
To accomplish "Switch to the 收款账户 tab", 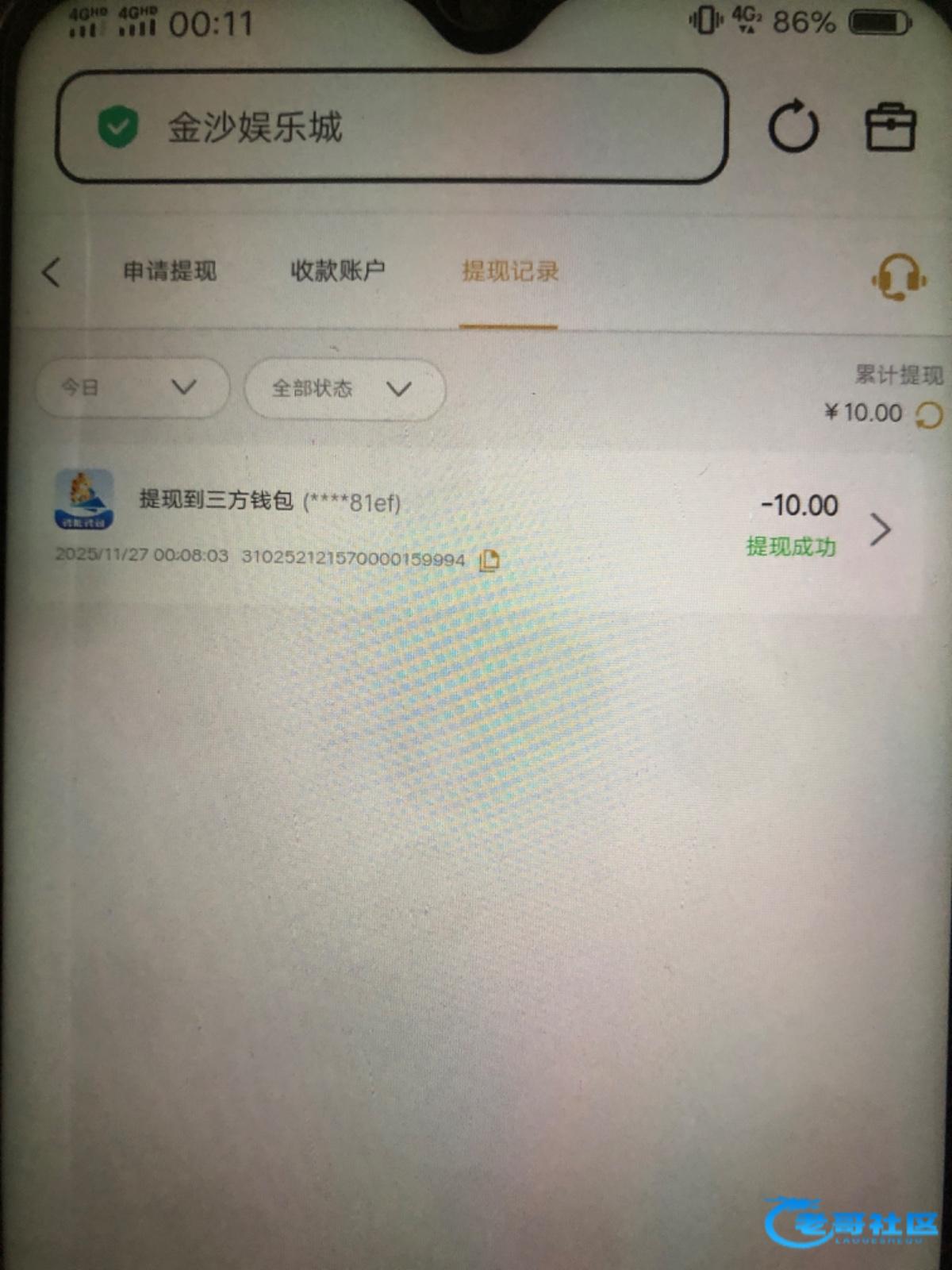I will (338, 271).
